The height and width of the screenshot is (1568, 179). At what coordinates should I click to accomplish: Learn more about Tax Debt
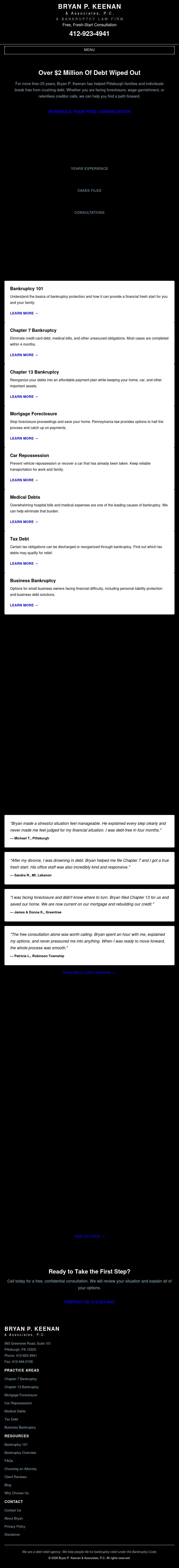tap(24, 564)
